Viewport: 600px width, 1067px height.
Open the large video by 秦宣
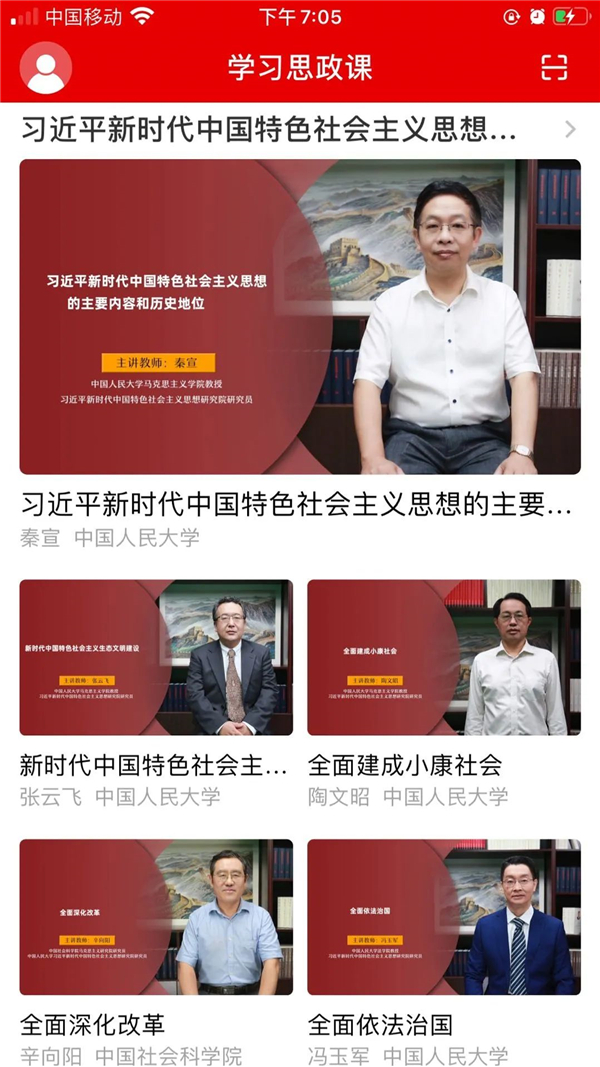(x=300, y=317)
